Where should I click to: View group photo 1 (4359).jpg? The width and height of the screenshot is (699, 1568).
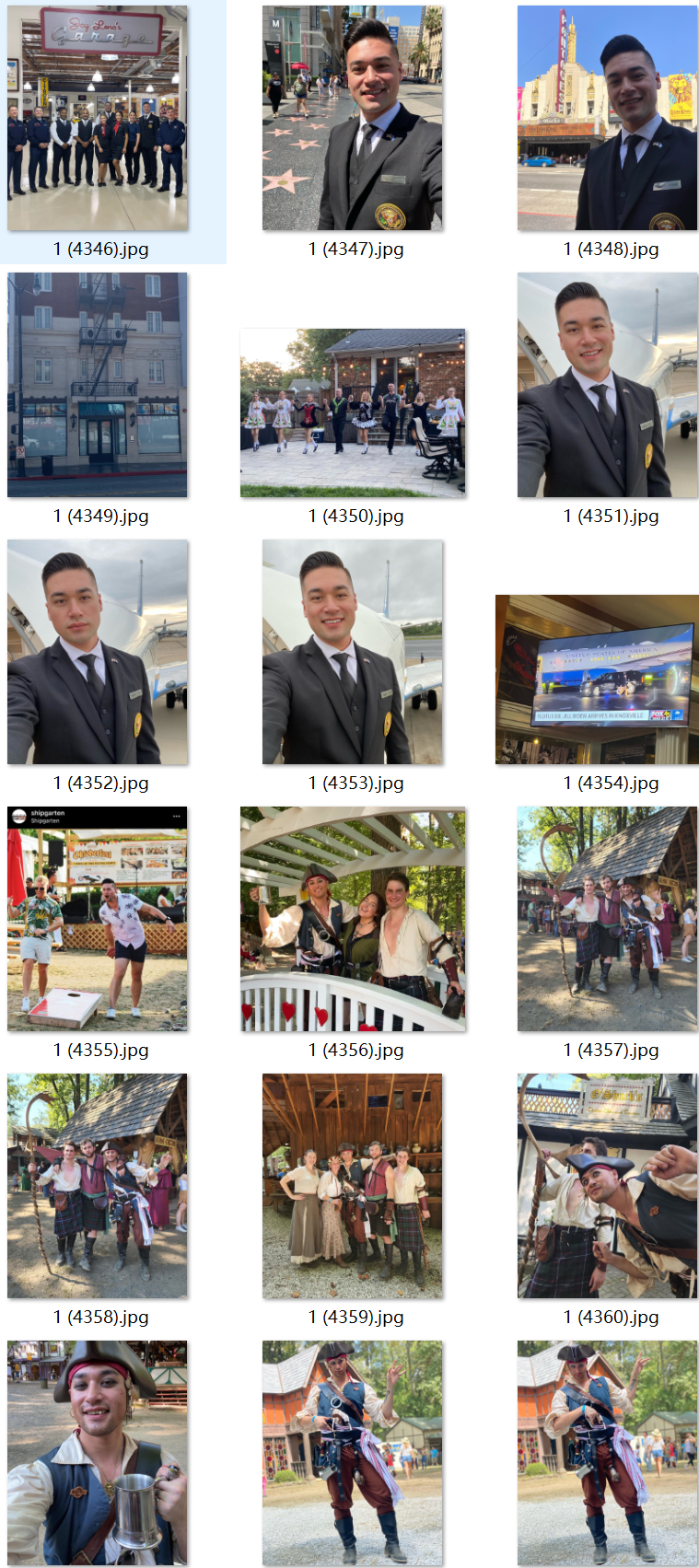point(352,1186)
